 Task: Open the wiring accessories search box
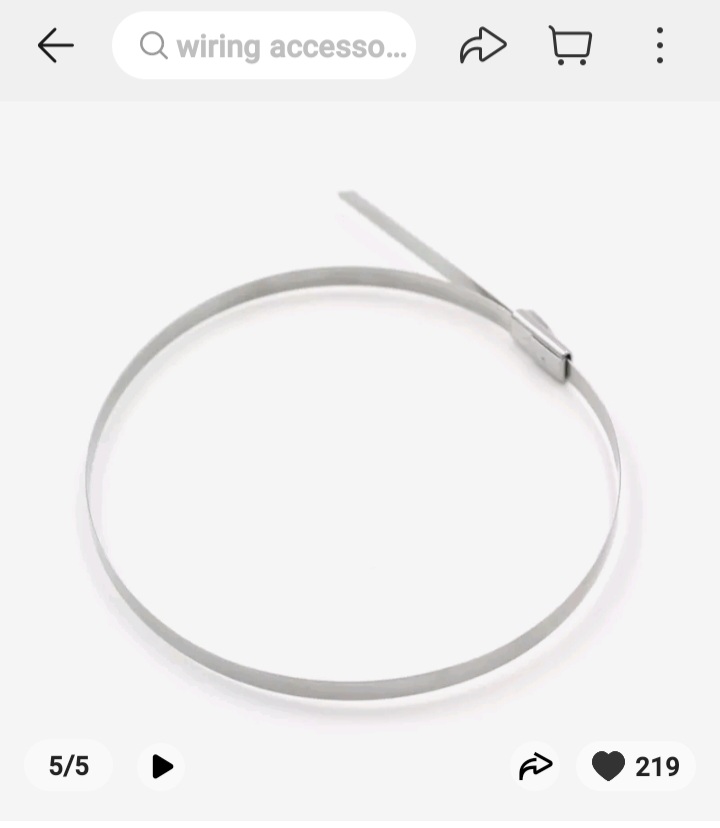click(264, 46)
